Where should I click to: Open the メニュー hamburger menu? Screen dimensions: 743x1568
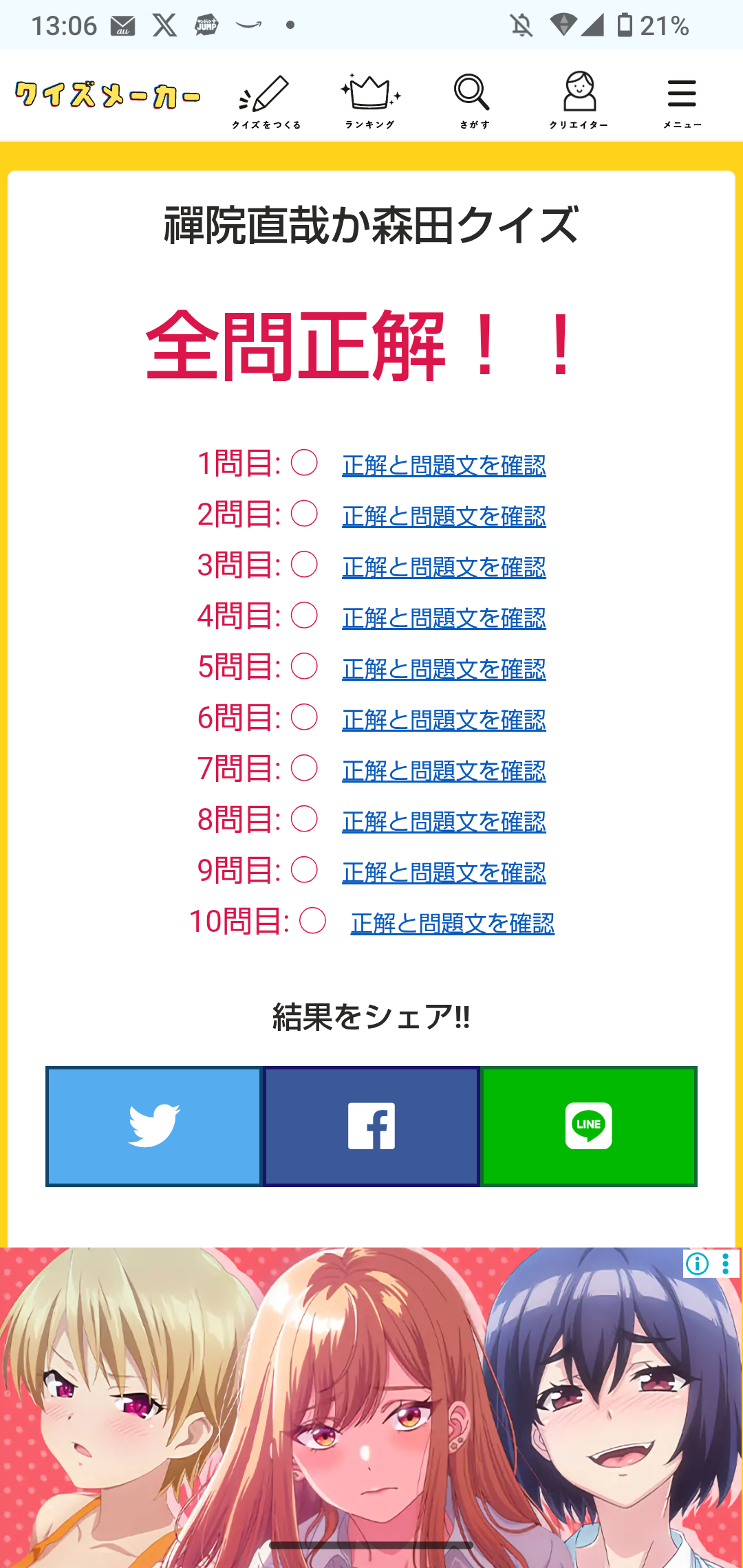682,101
